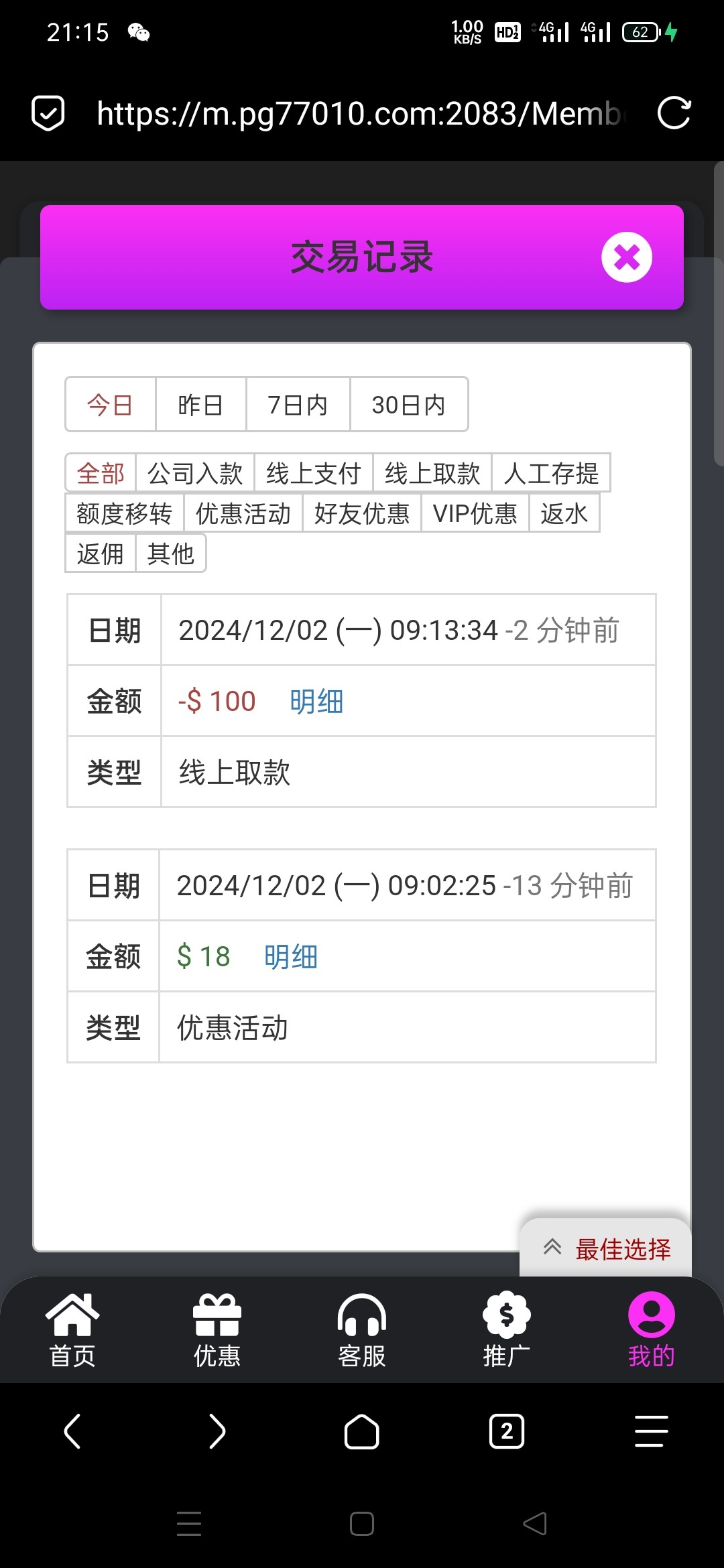Open 明细 for the $18 promotion
Screen dimensions: 724x1568
click(x=291, y=956)
